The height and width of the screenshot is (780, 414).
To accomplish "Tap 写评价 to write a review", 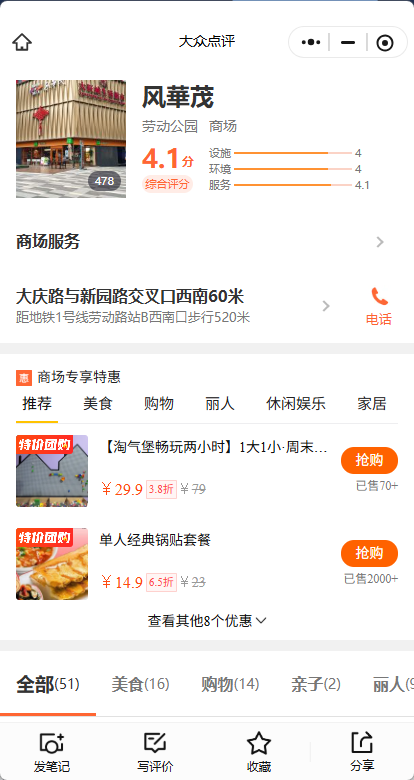I will pos(155,752).
